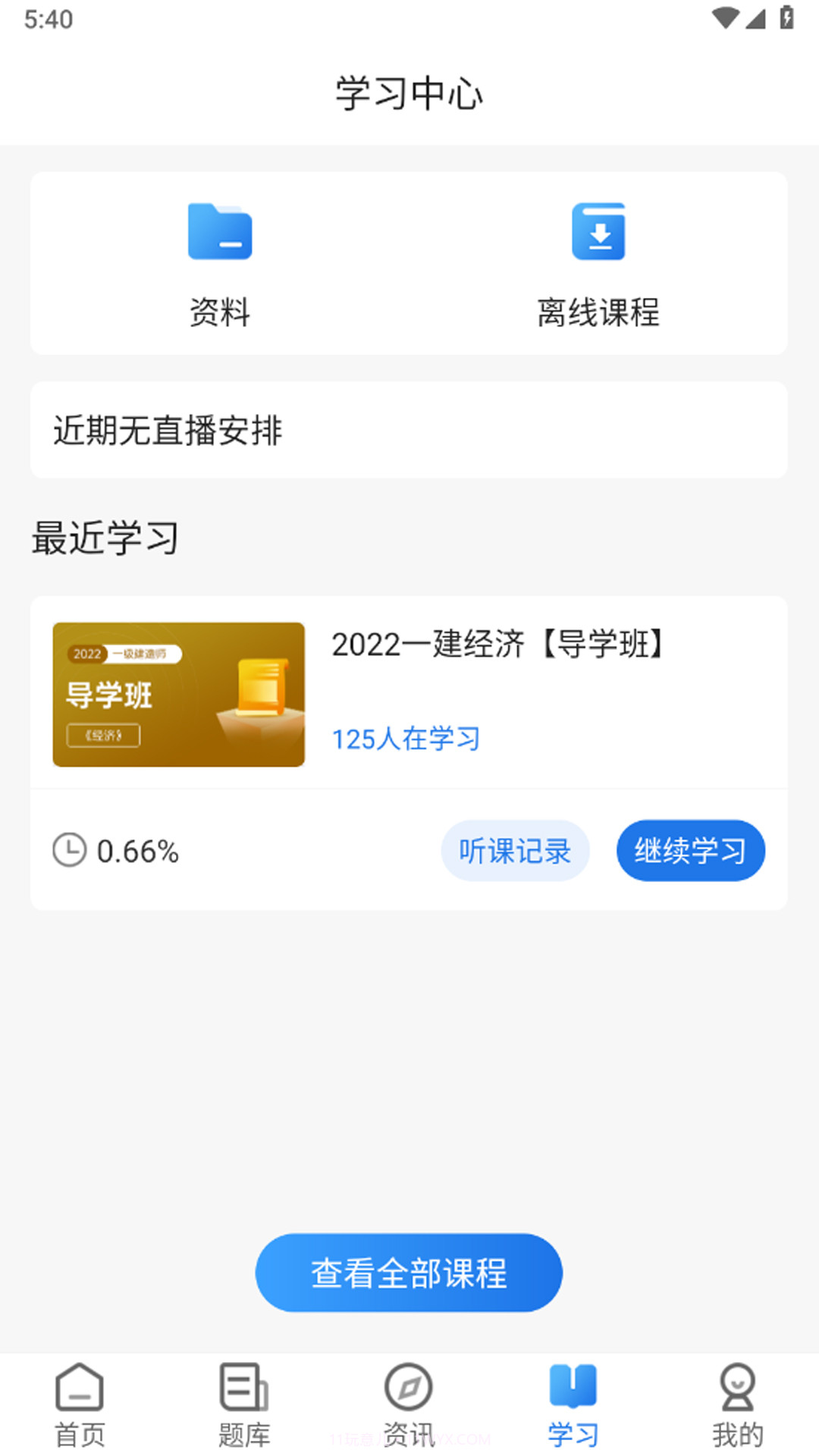
Task: Click the 0.66% progress indicator
Action: point(139,851)
